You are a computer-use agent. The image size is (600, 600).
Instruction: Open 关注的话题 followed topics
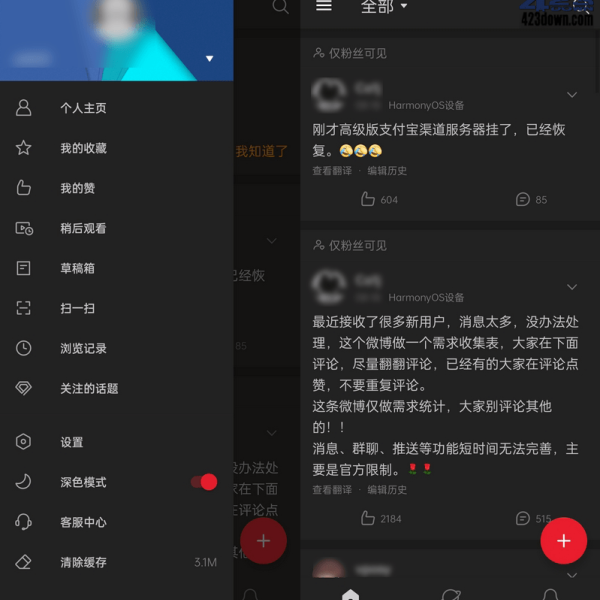[x=88, y=388]
